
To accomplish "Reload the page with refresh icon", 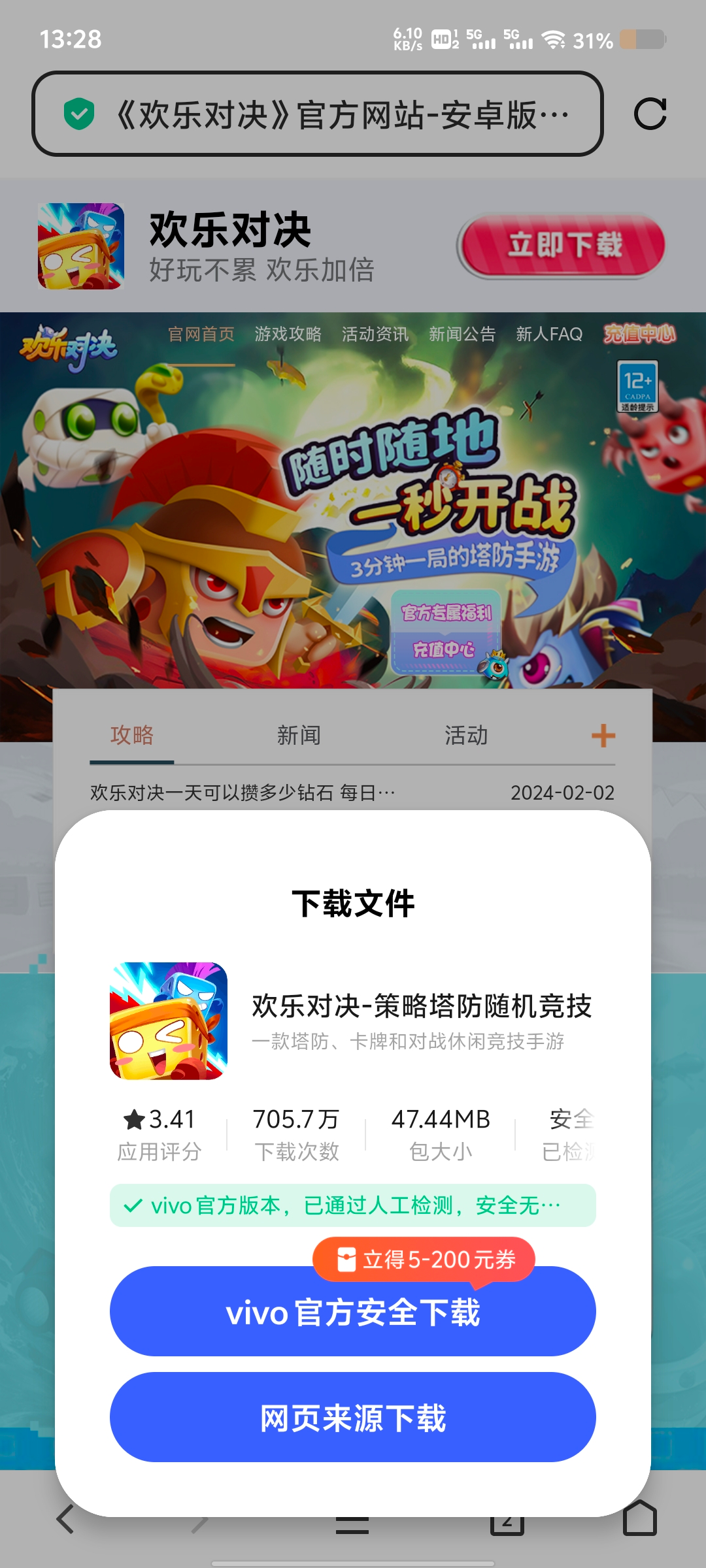I will click(x=650, y=114).
